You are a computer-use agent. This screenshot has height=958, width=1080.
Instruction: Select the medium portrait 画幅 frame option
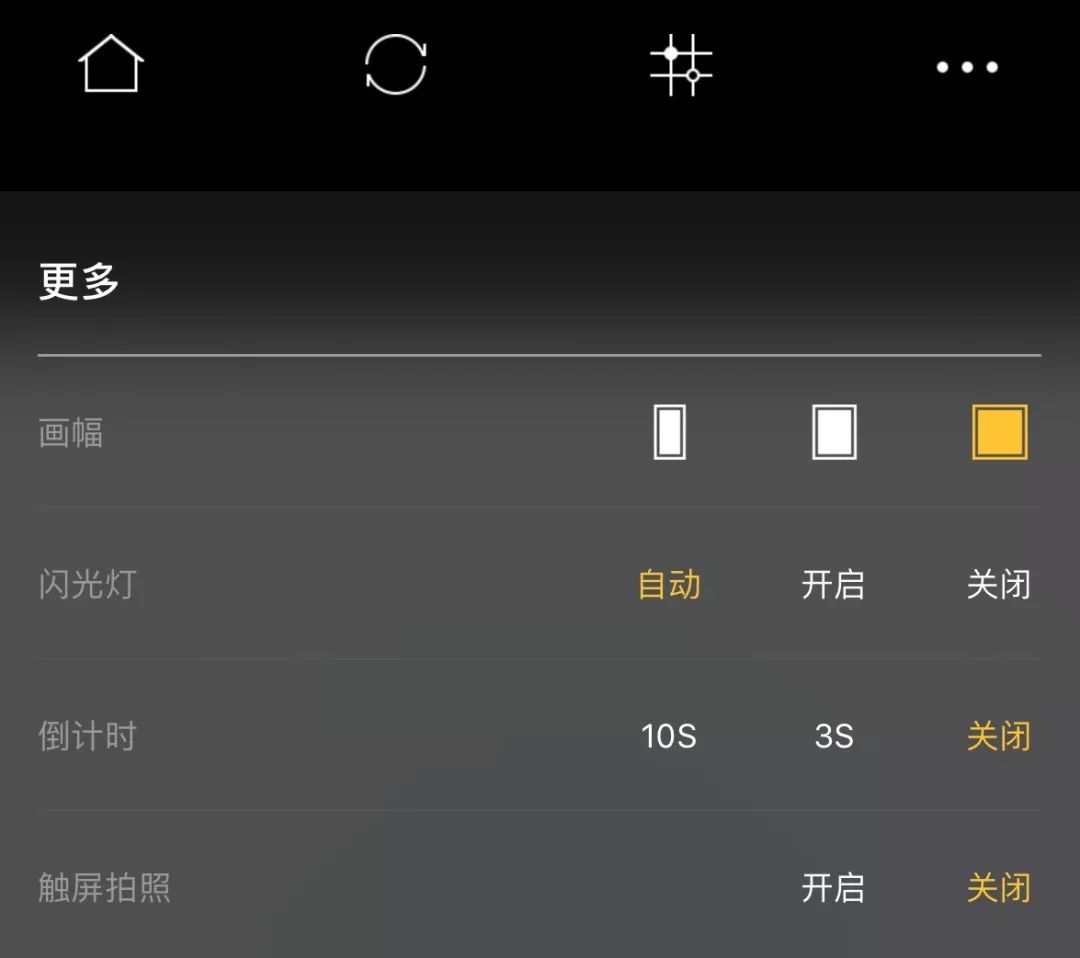[834, 432]
